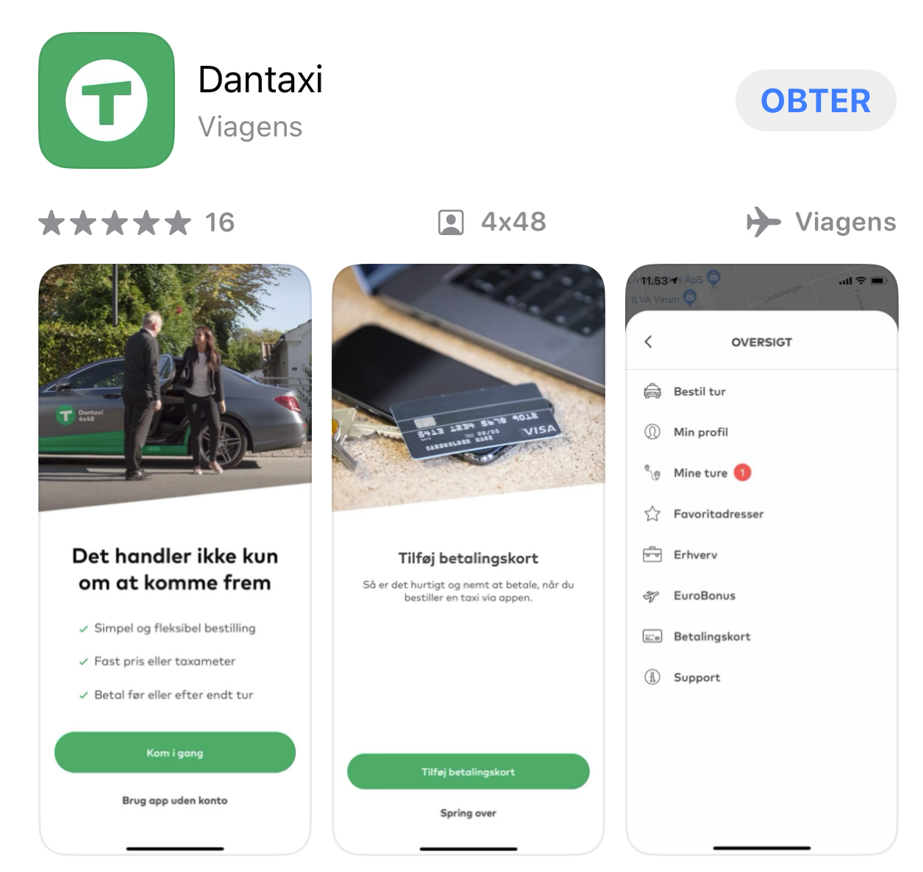Open the Dantaxi app icon
The height and width of the screenshot is (872, 923).
coord(107,100)
